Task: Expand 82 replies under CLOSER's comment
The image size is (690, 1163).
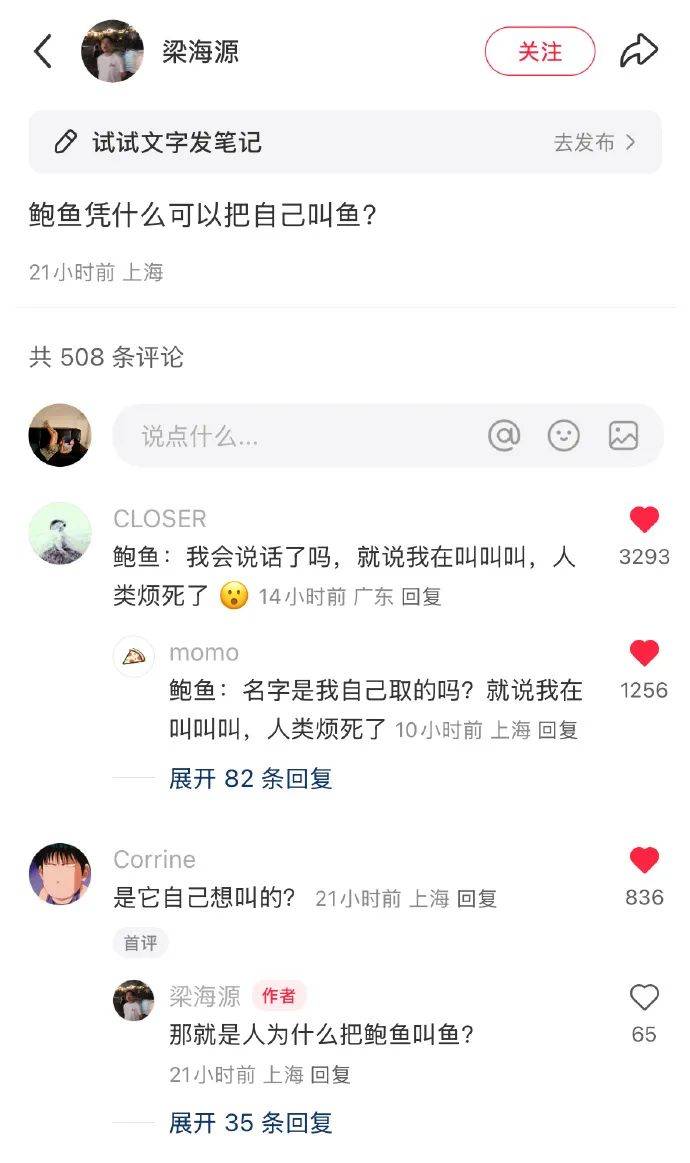Action: 250,778
